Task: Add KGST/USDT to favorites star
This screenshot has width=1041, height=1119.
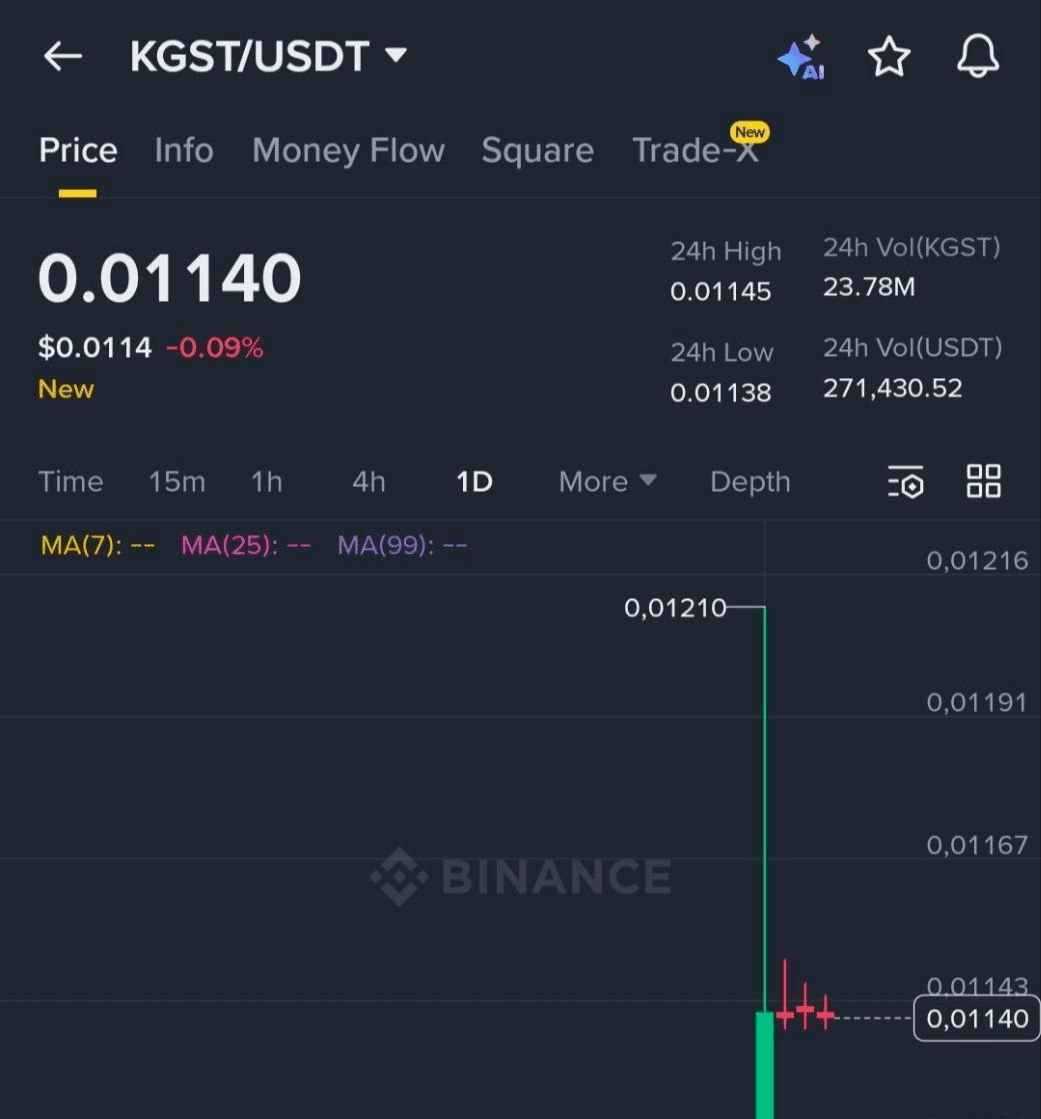Action: coord(889,57)
